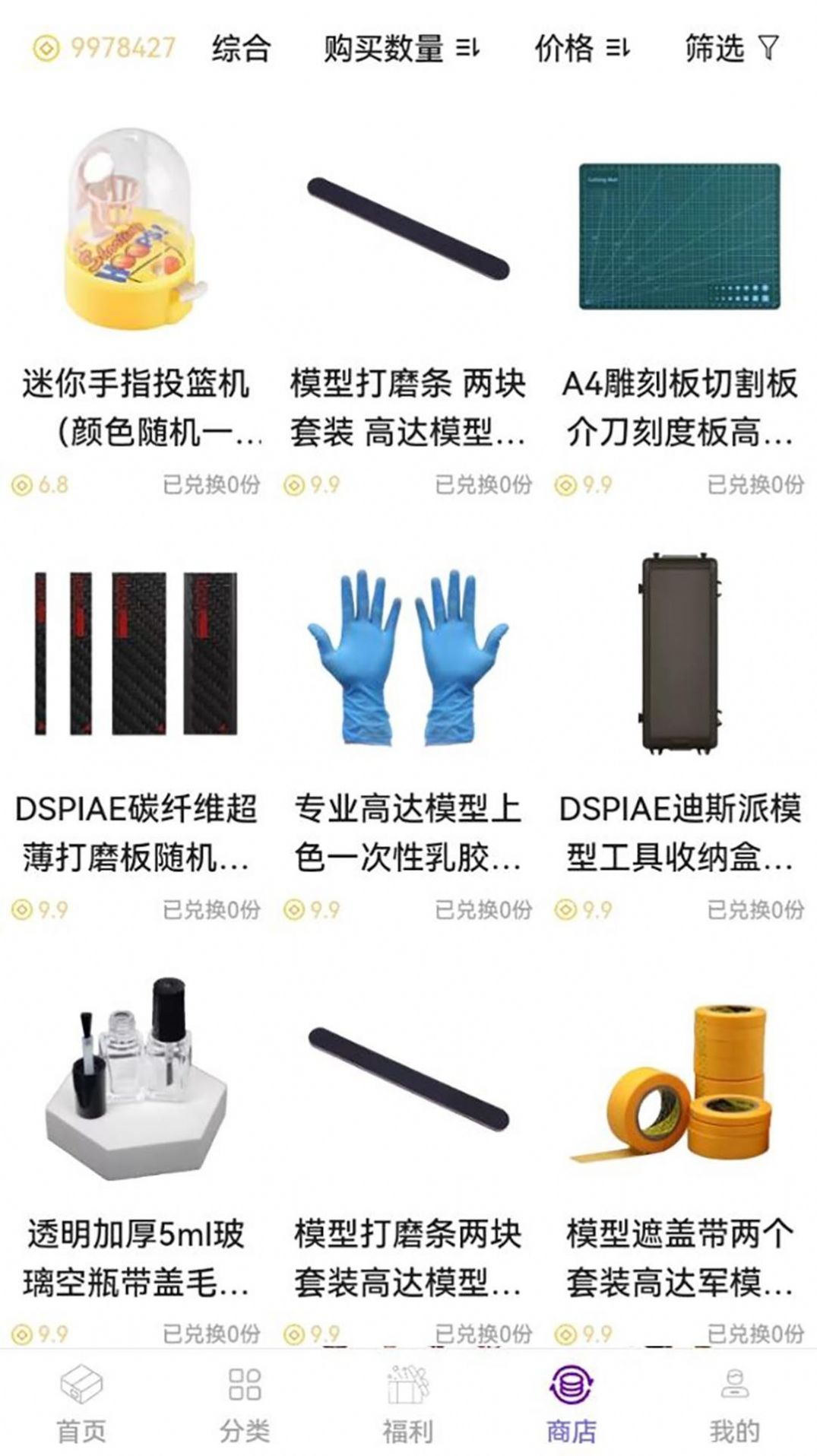Sort products by 购买数量
Screen dimensions: 817x1456
[x=401, y=49]
